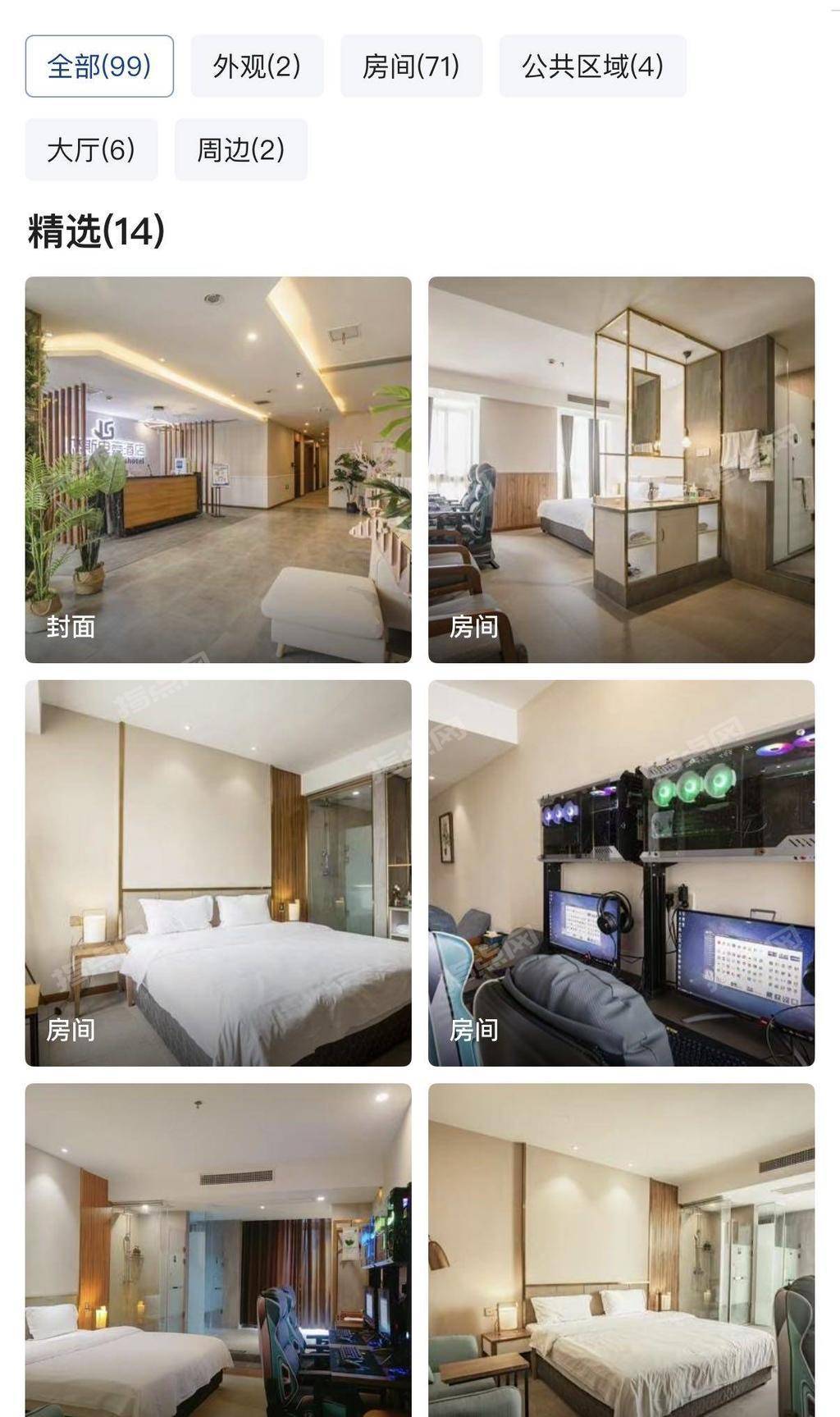Open the 封面 lobby cover photo
The image size is (840, 1417).
[x=218, y=469]
